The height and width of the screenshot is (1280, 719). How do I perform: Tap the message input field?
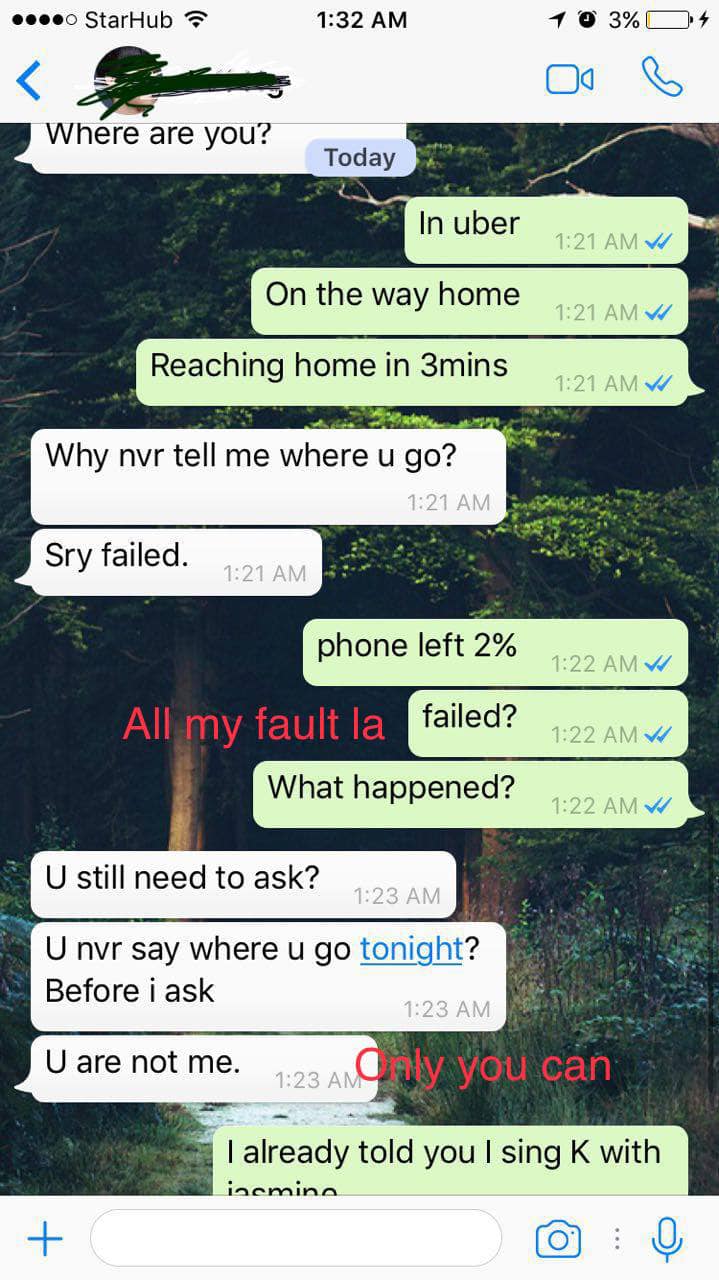click(x=296, y=1239)
